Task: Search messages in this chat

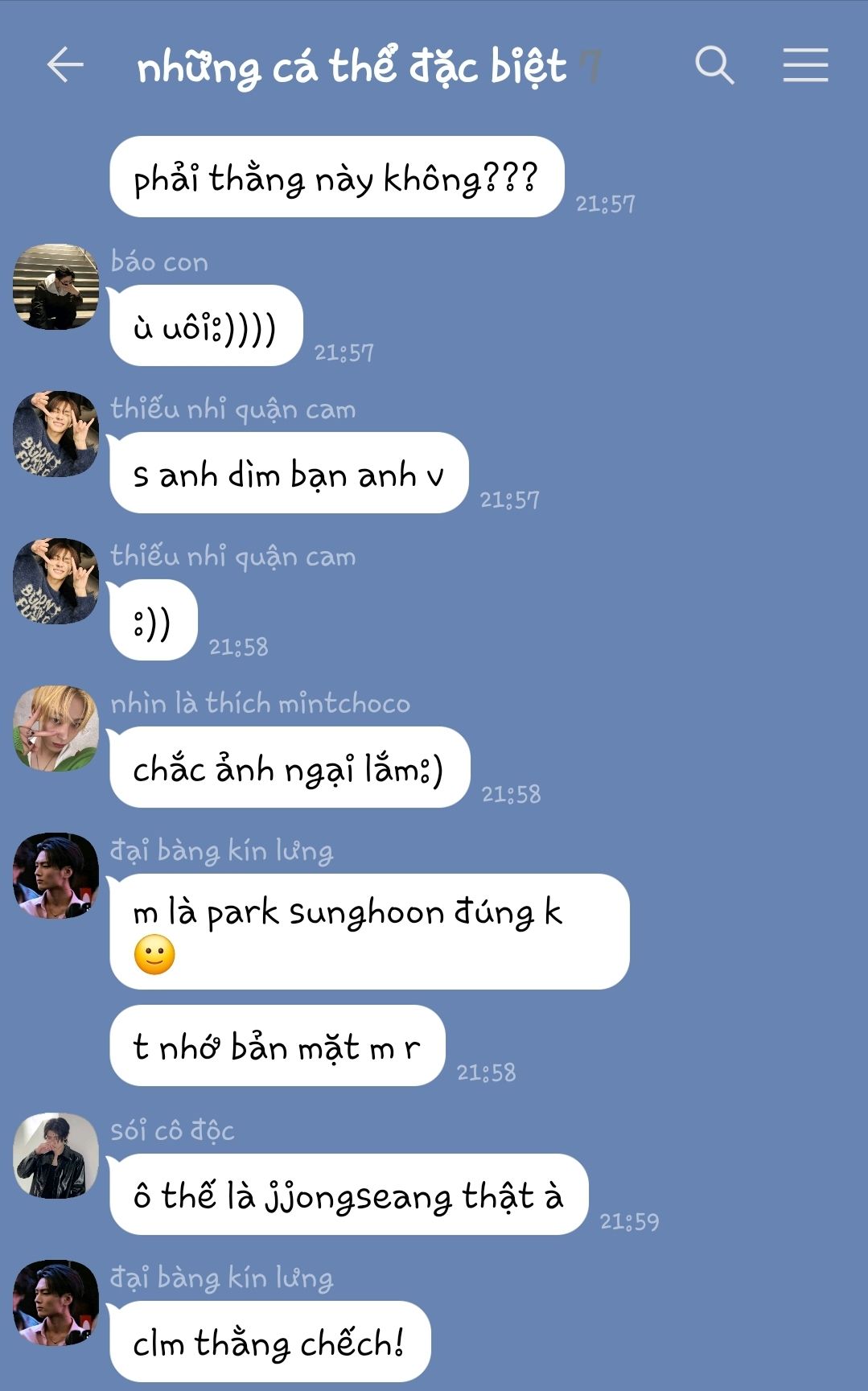Action: click(x=714, y=65)
